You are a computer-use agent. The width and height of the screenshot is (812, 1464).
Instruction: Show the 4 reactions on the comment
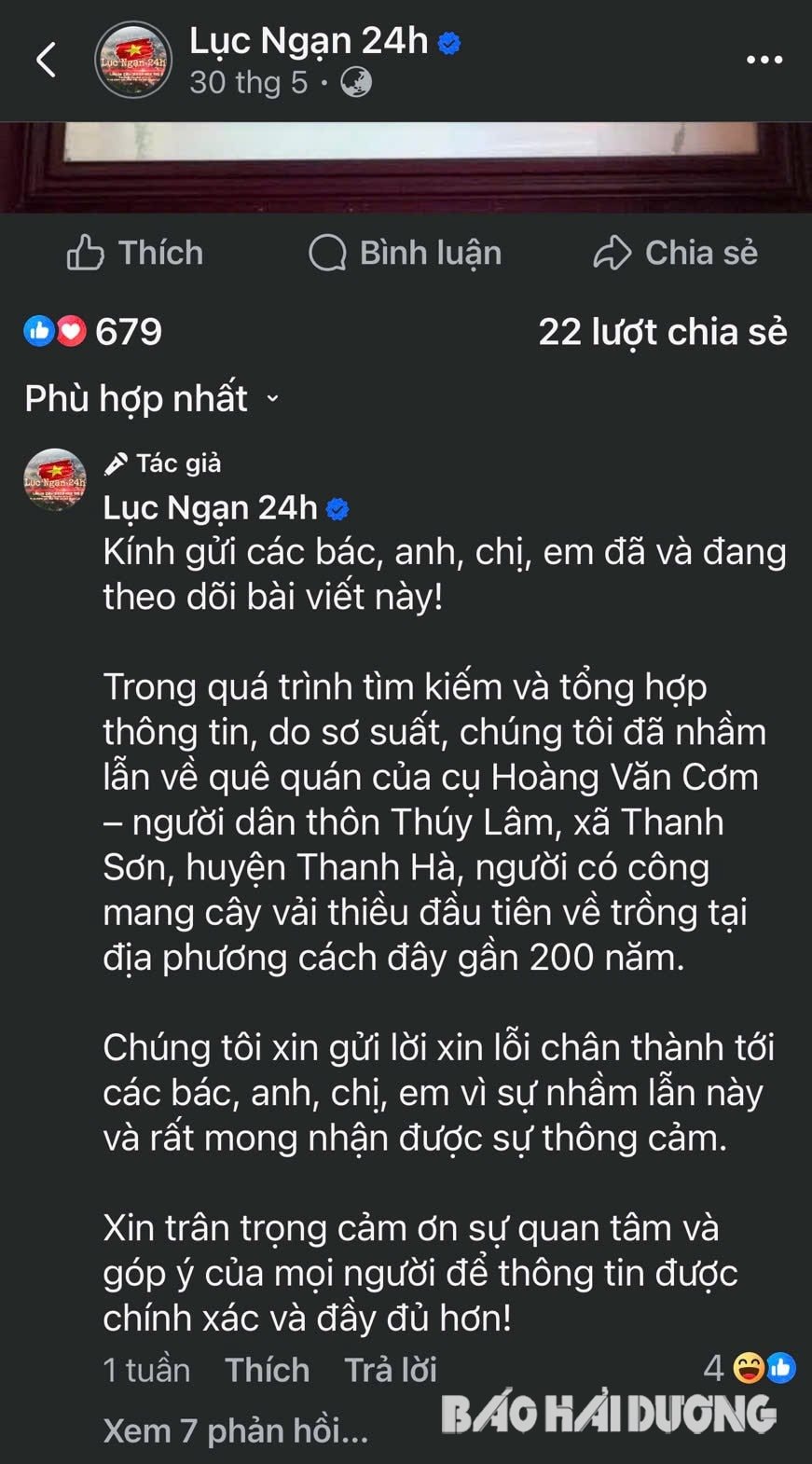[x=750, y=1368]
